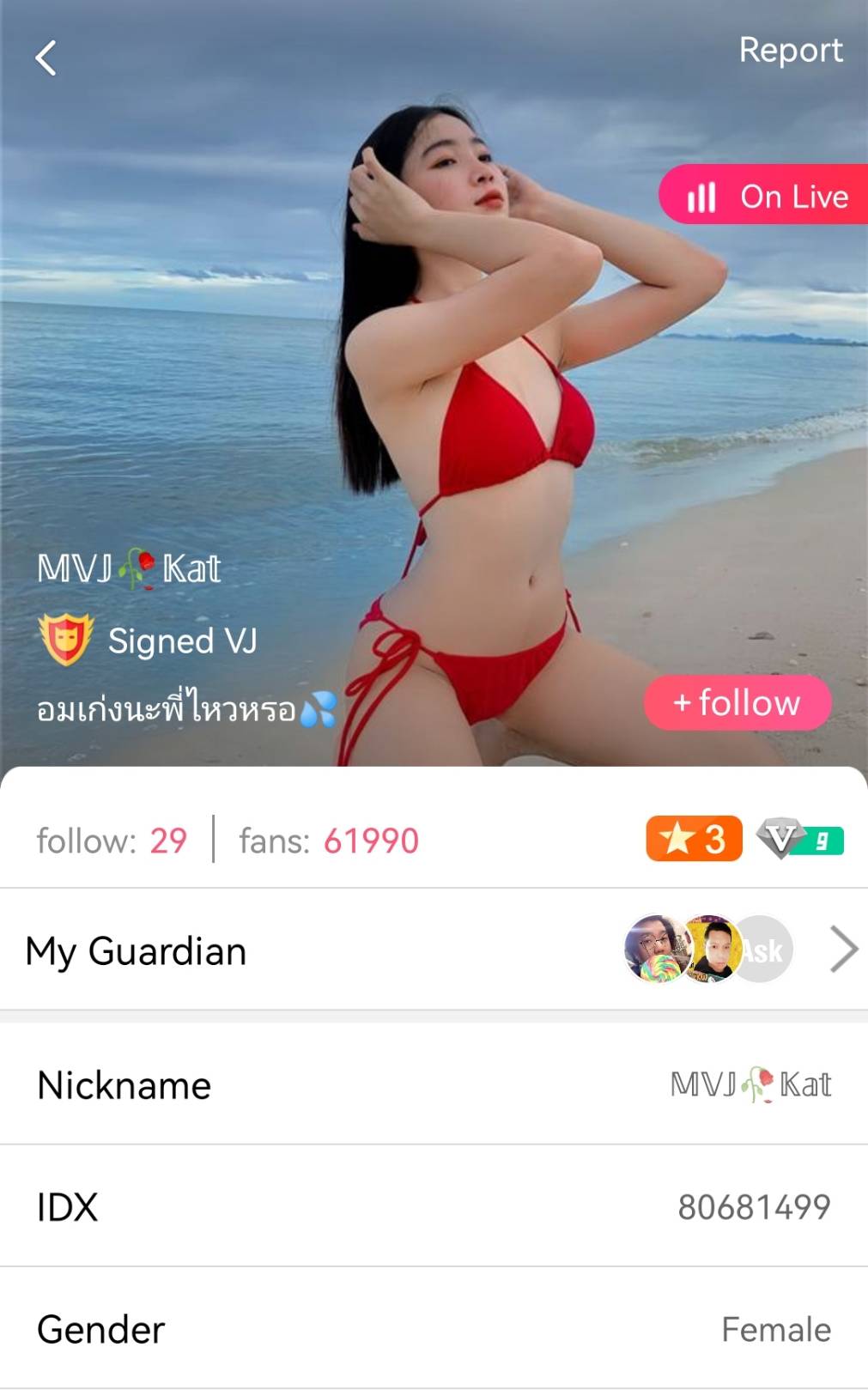Viewport: 868px width, 1390px height.
Task: Report this profile
Action: pyautogui.click(x=790, y=50)
